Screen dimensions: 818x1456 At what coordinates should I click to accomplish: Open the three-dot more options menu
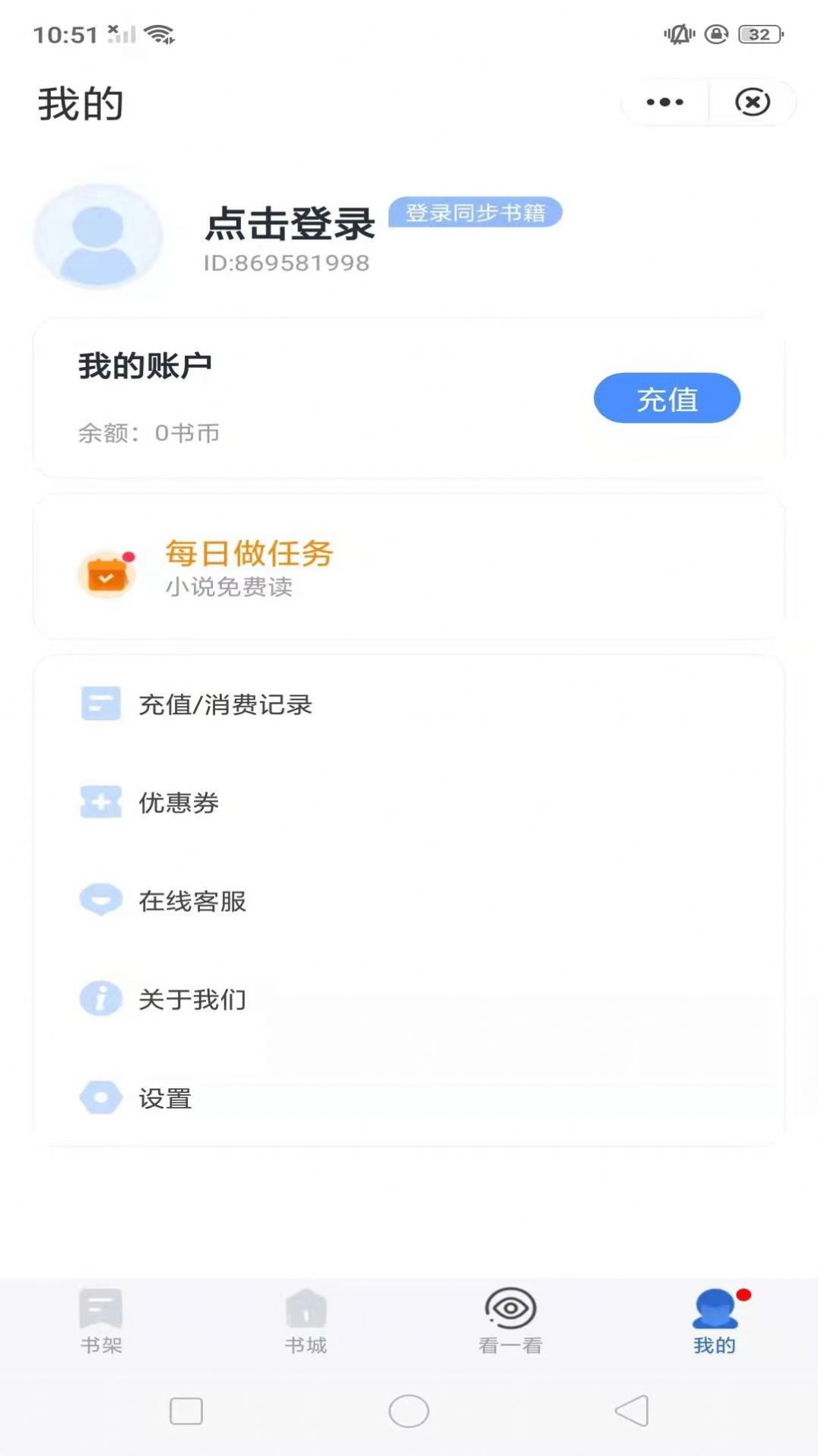pos(664,101)
